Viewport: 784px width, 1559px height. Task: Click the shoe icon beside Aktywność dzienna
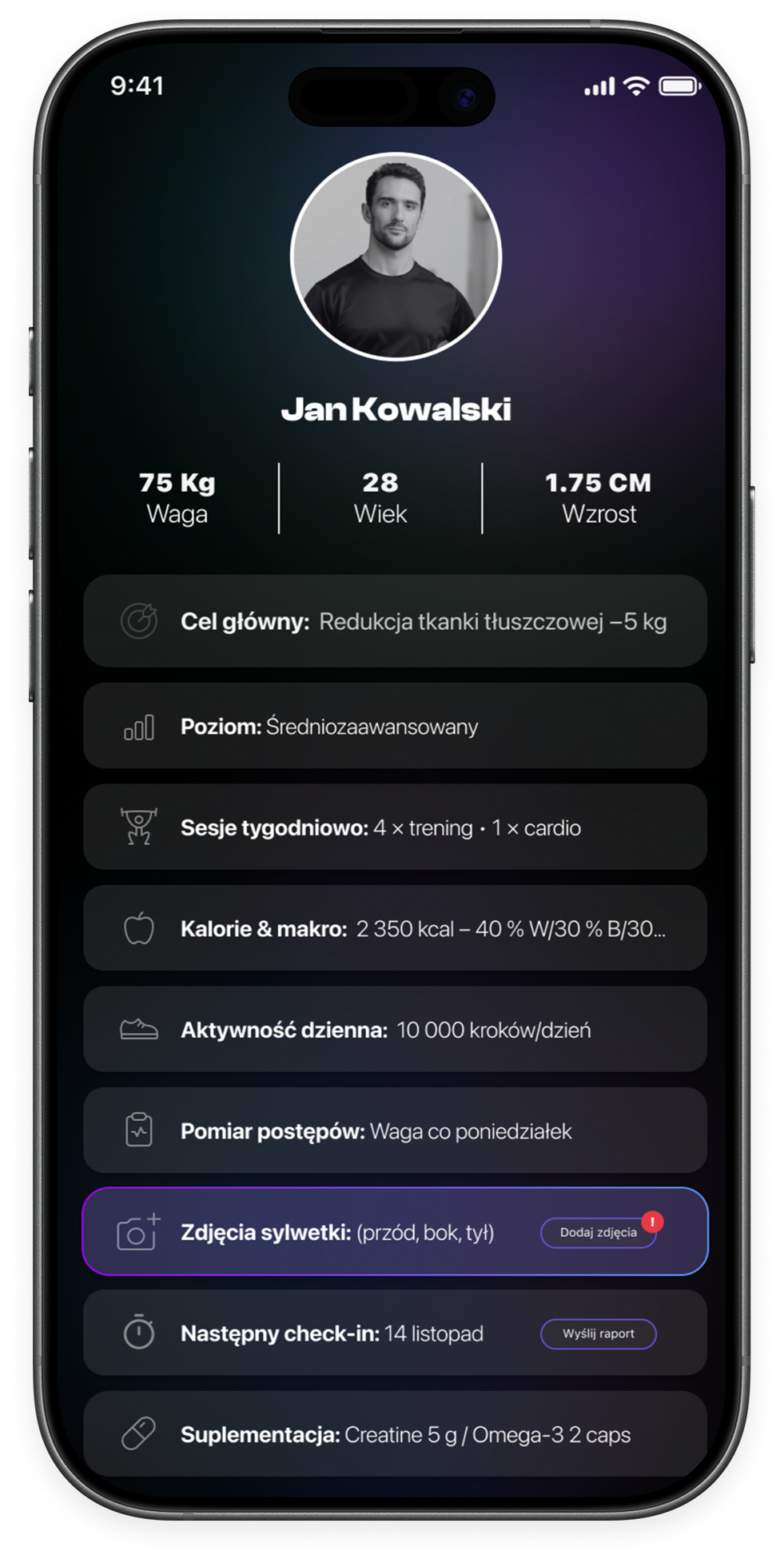[138, 1030]
